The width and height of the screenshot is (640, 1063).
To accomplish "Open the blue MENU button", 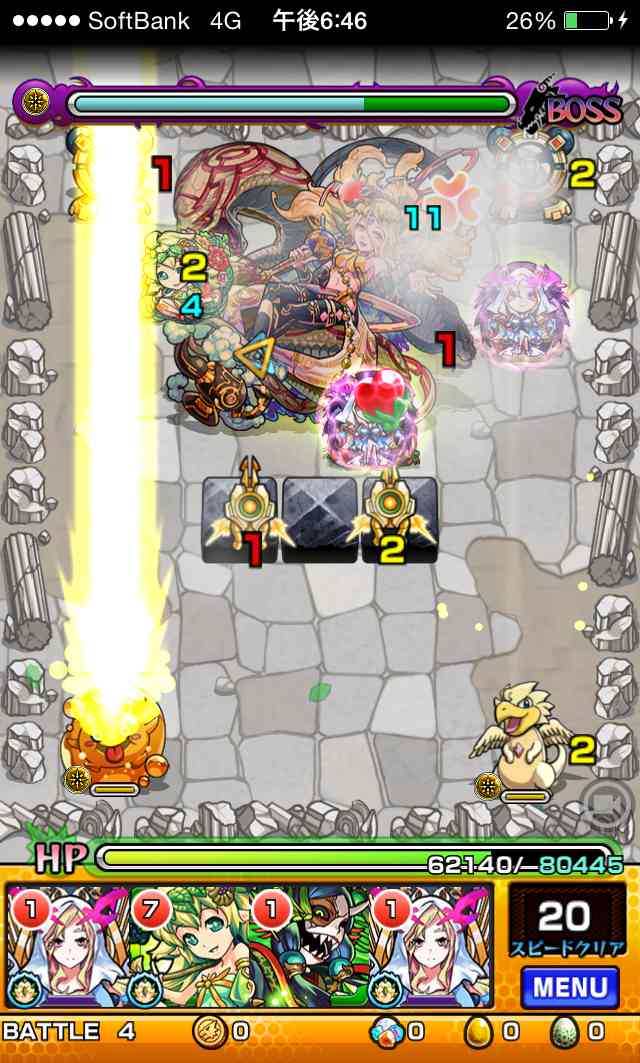I will click(x=569, y=987).
